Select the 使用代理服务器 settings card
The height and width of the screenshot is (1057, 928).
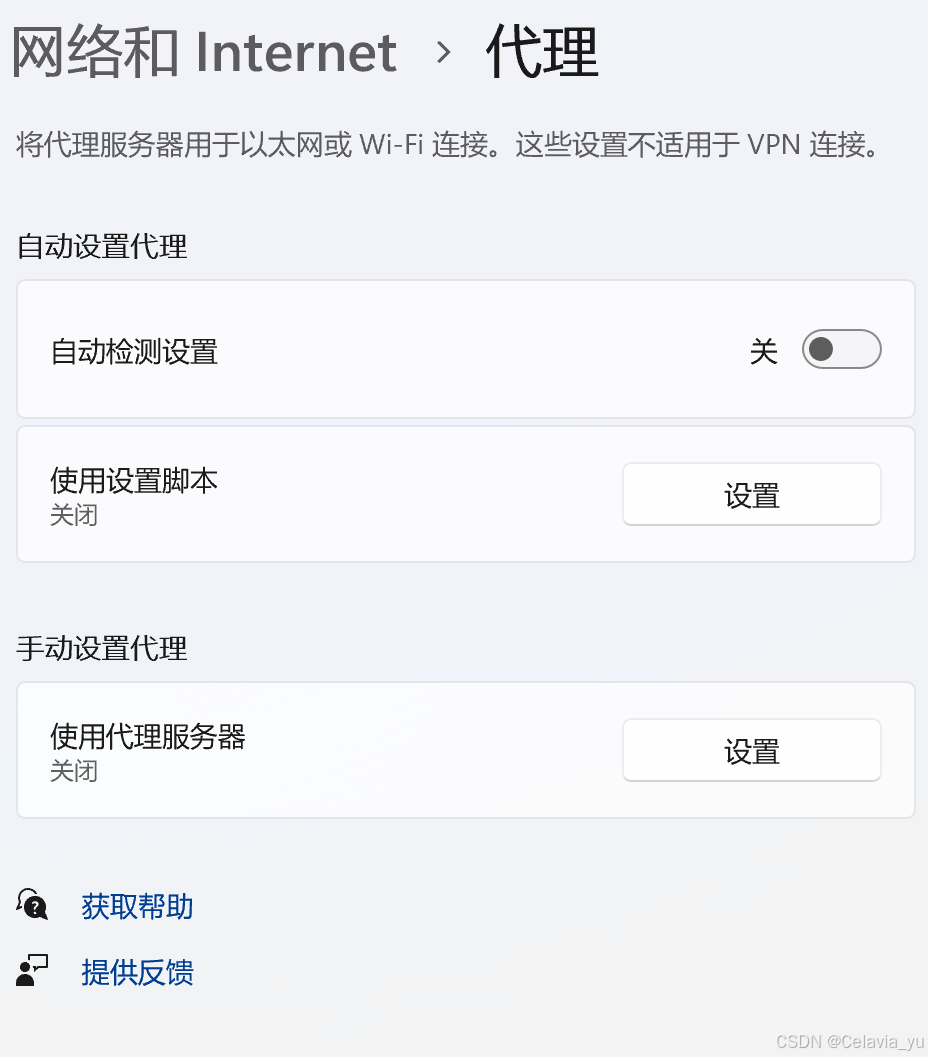tap(300, 750)
